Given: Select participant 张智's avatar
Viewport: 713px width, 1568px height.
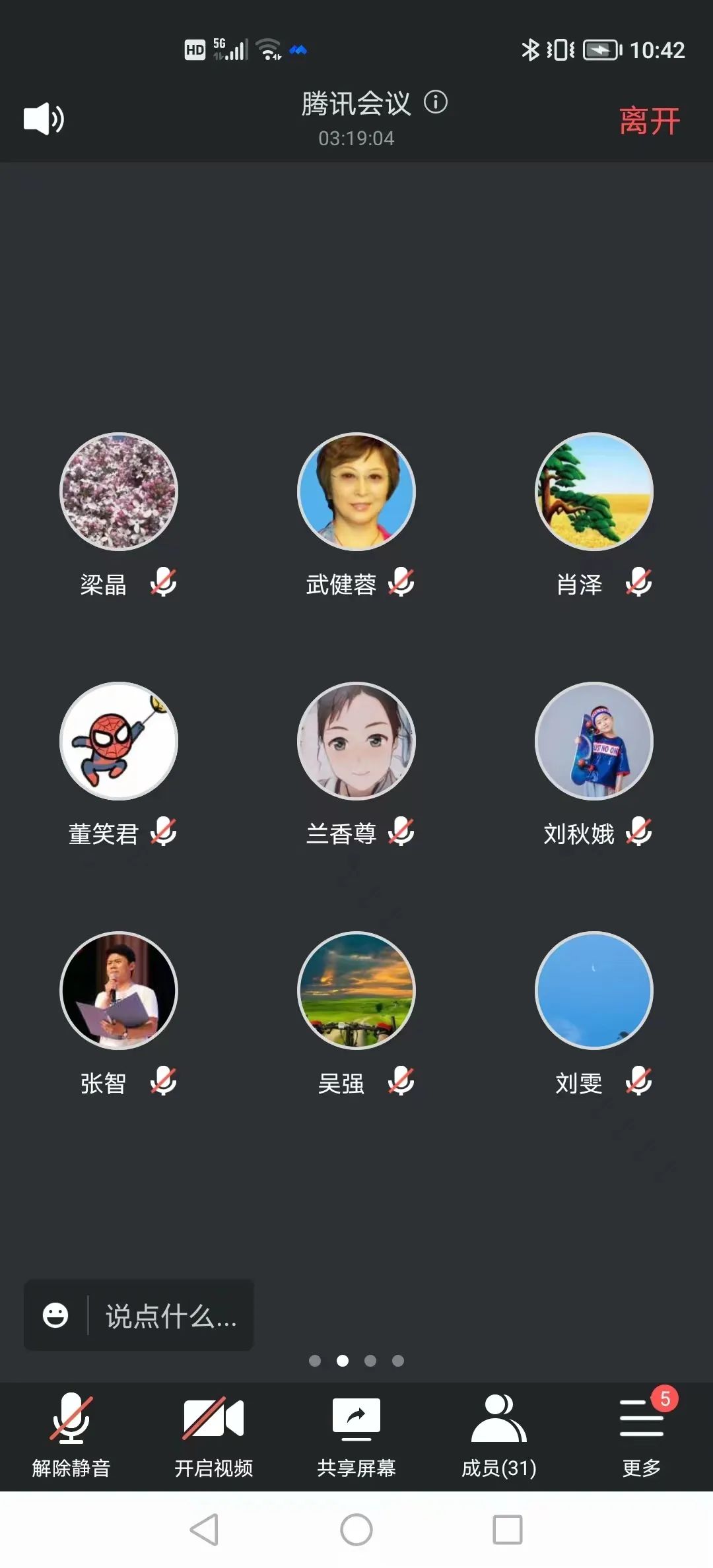Looking at the screenshot, I should [119, 991].
